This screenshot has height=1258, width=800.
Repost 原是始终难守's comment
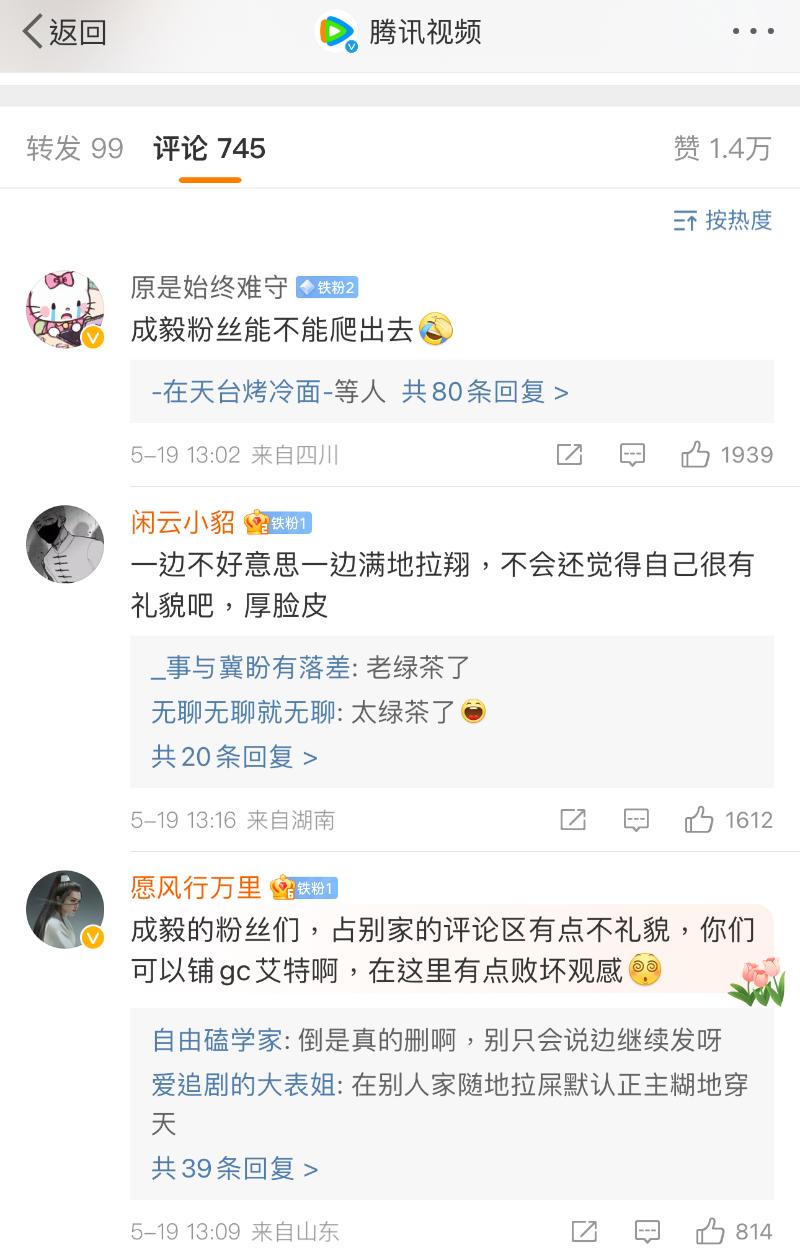tap(569, 456)
